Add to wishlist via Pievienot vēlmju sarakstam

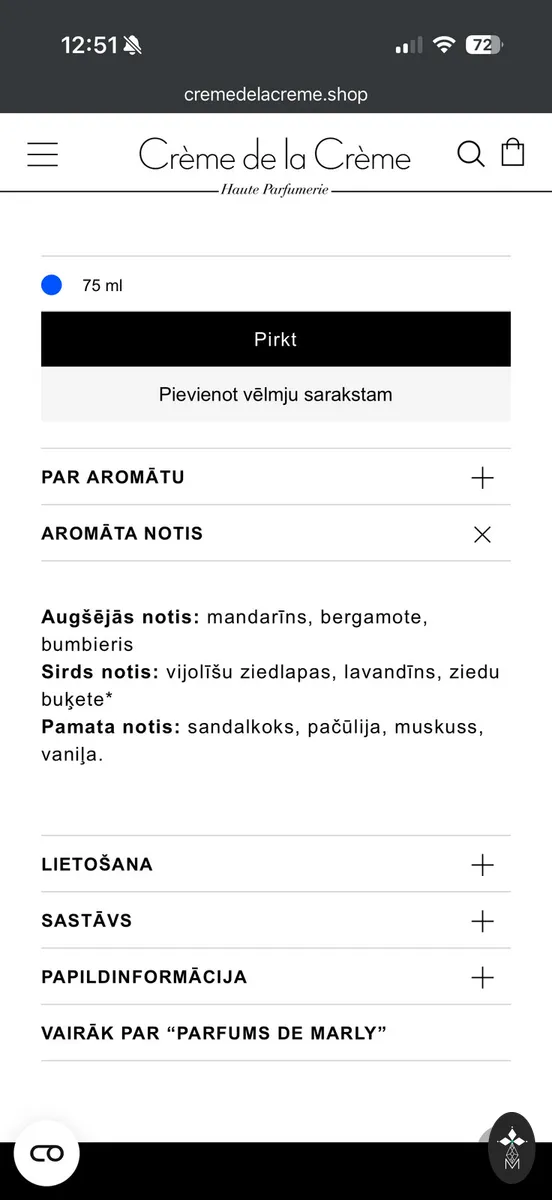[276, 394]
